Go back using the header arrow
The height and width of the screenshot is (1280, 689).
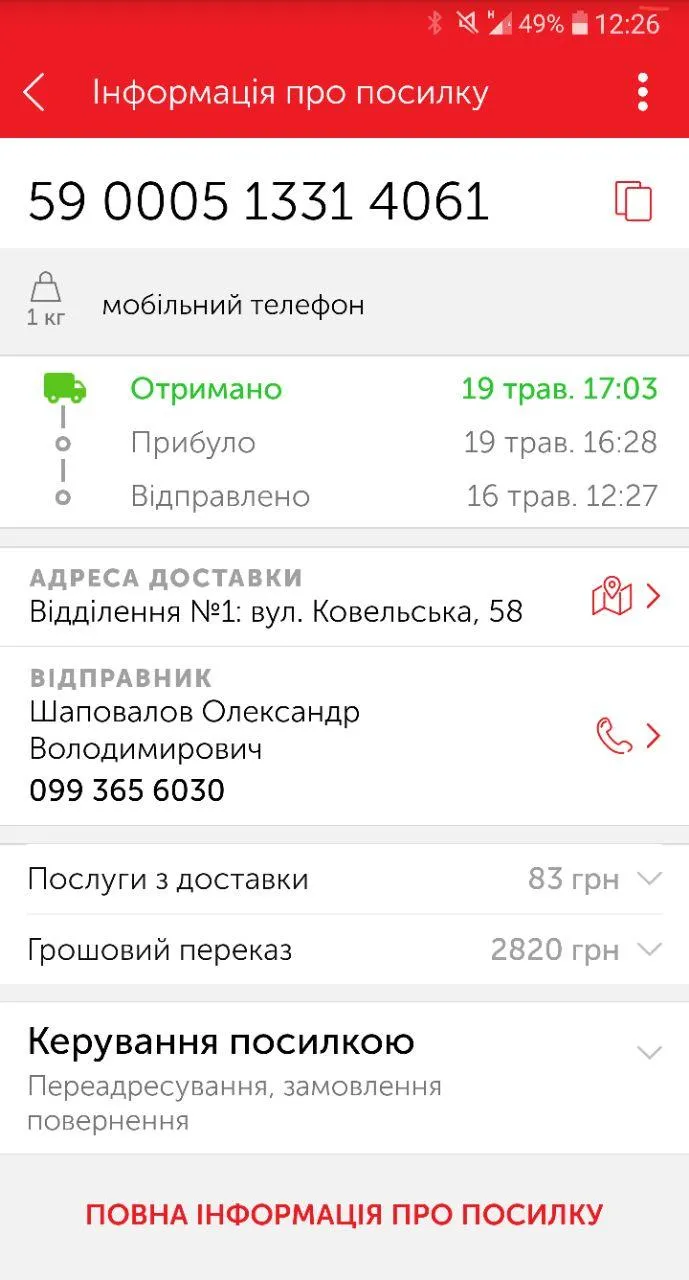[34, 92]
